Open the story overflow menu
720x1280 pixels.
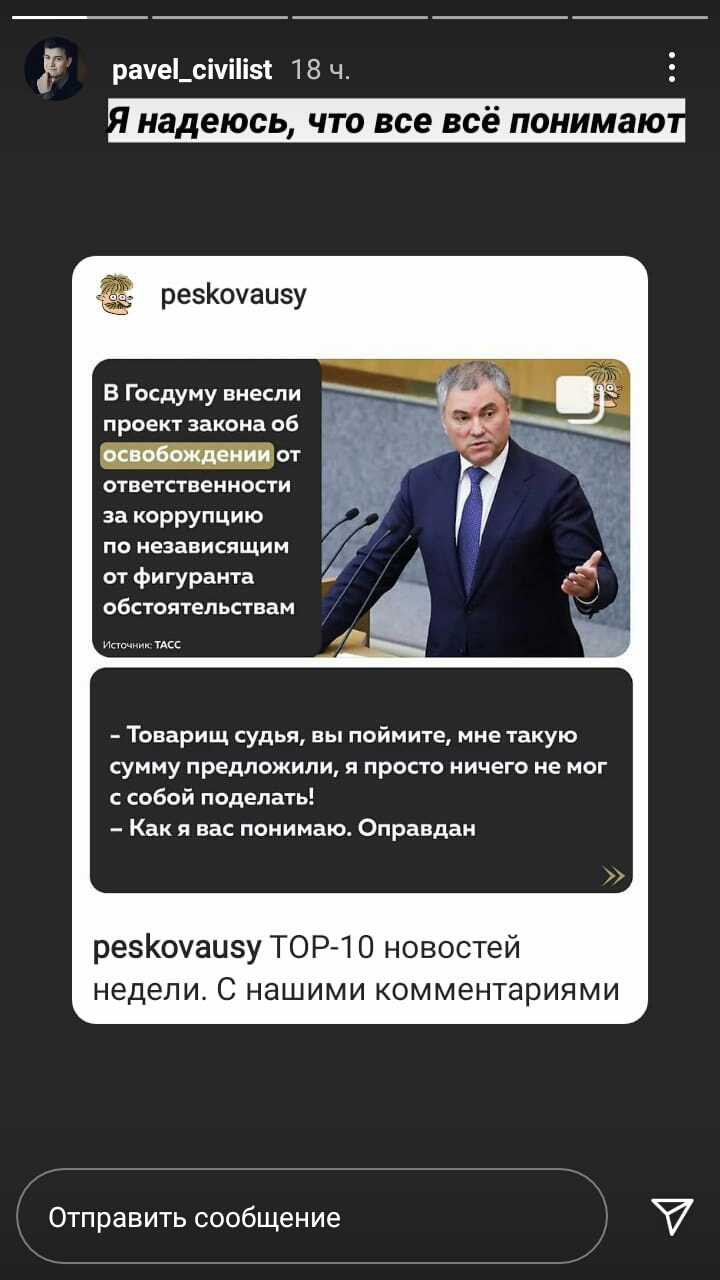coord(672,68)
